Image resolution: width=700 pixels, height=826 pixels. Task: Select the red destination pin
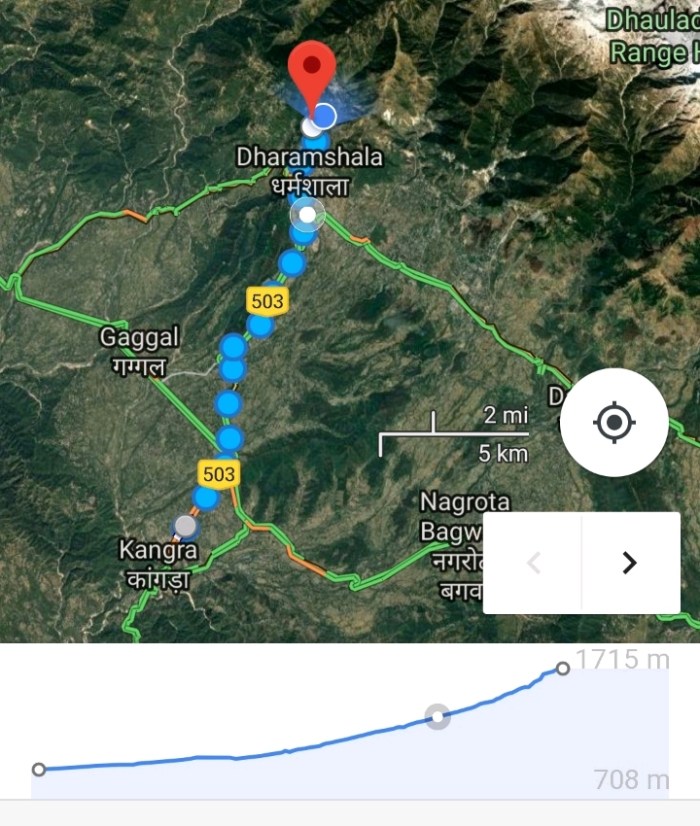311,70
